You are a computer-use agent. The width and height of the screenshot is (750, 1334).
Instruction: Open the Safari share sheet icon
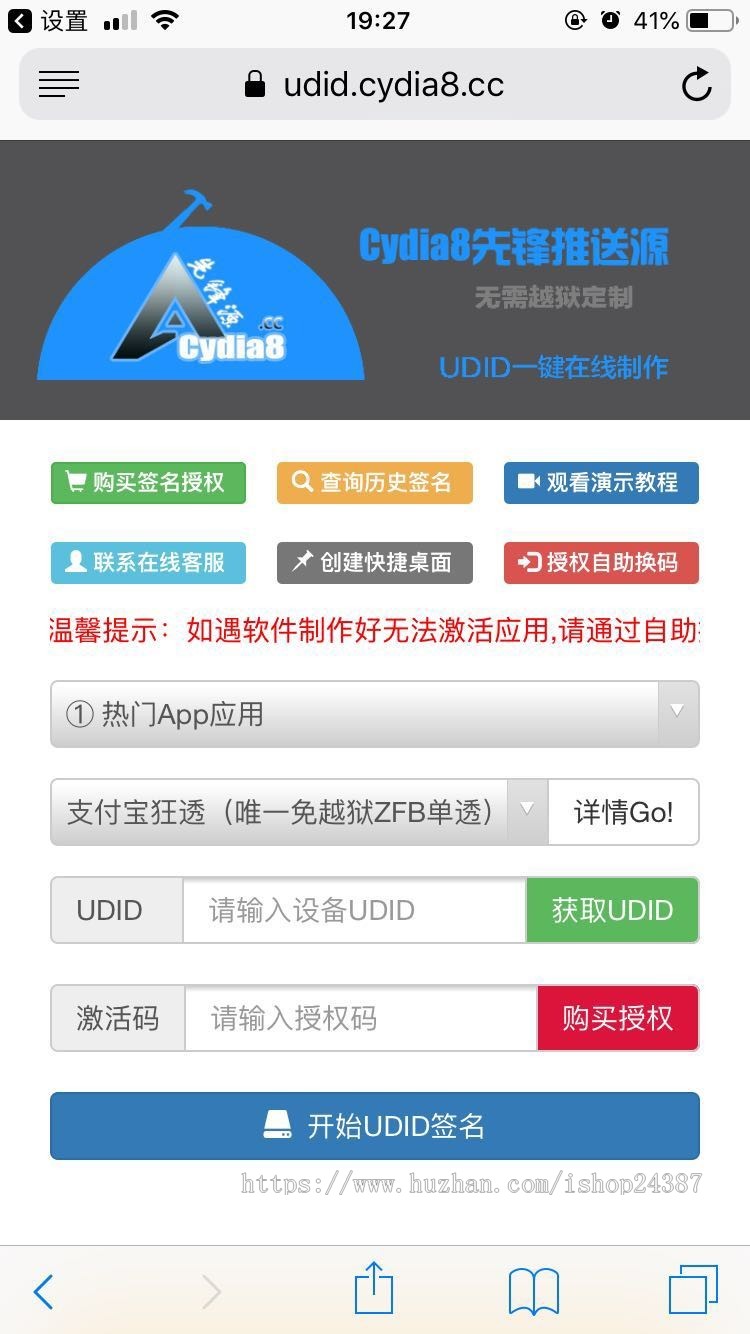[373, 1290]
